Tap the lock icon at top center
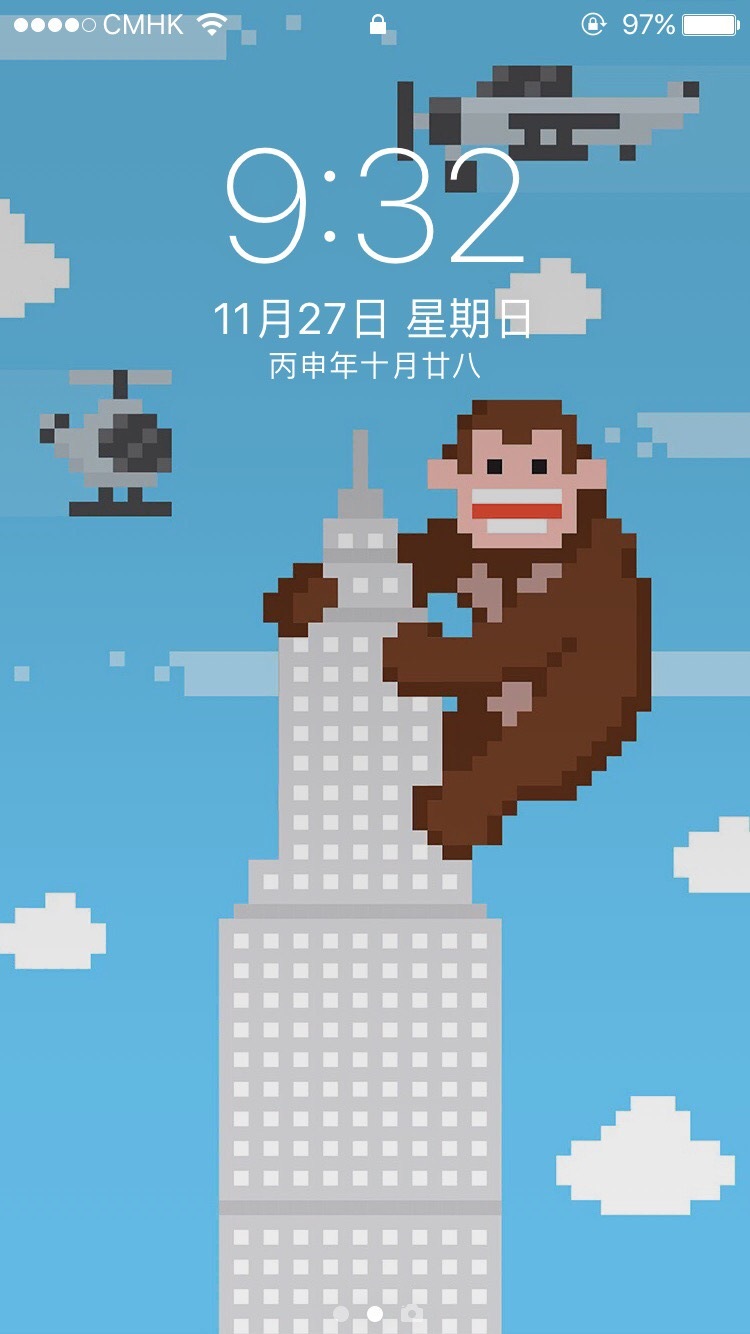The image size is (750, 1334). [x=376, y=24]
